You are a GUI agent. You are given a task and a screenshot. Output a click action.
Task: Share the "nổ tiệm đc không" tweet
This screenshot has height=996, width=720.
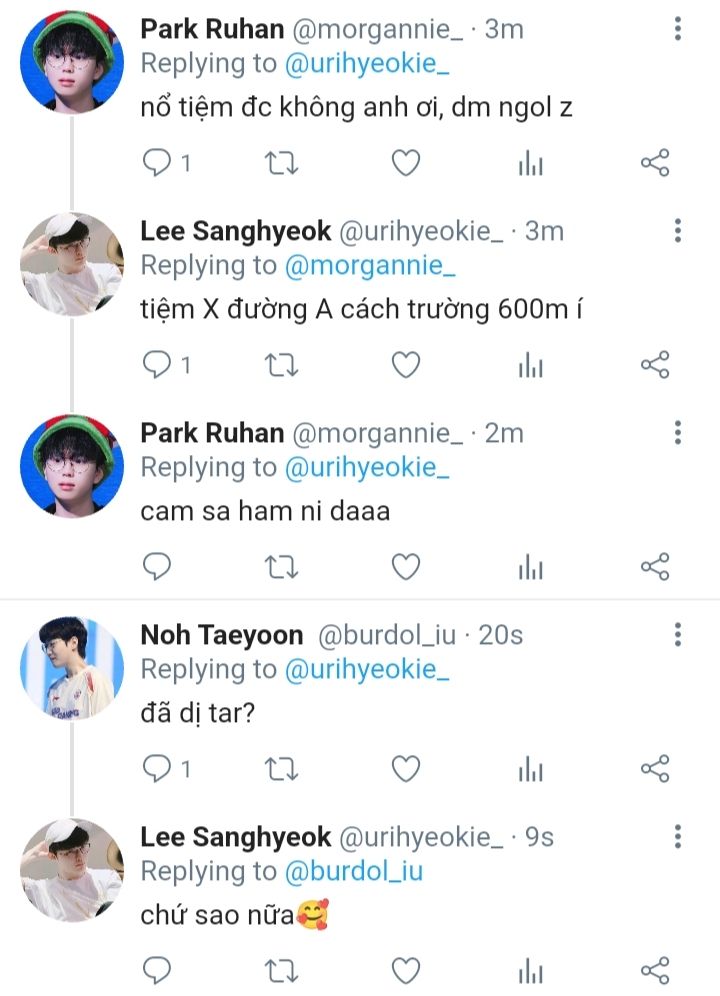[655, 163]
